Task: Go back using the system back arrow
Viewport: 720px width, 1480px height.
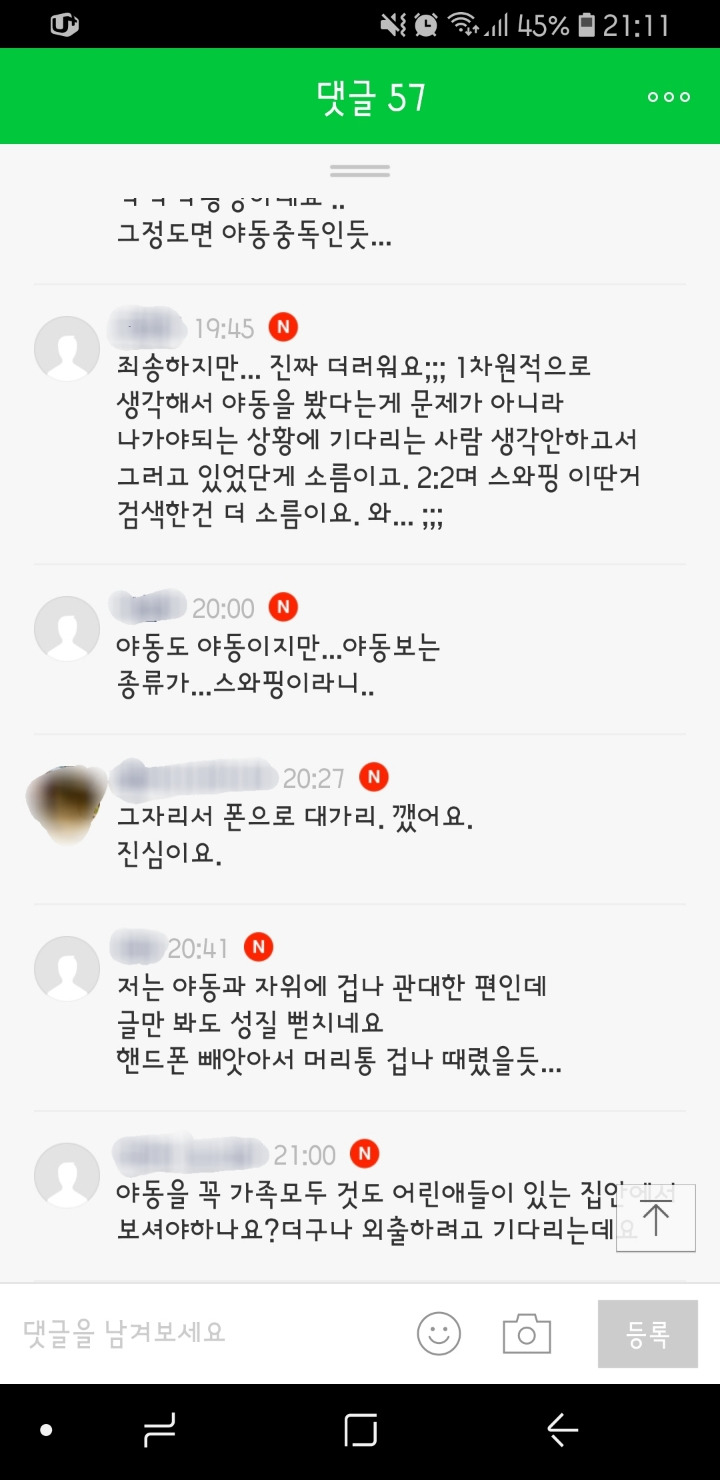Action: click(x=563, y=1431)
